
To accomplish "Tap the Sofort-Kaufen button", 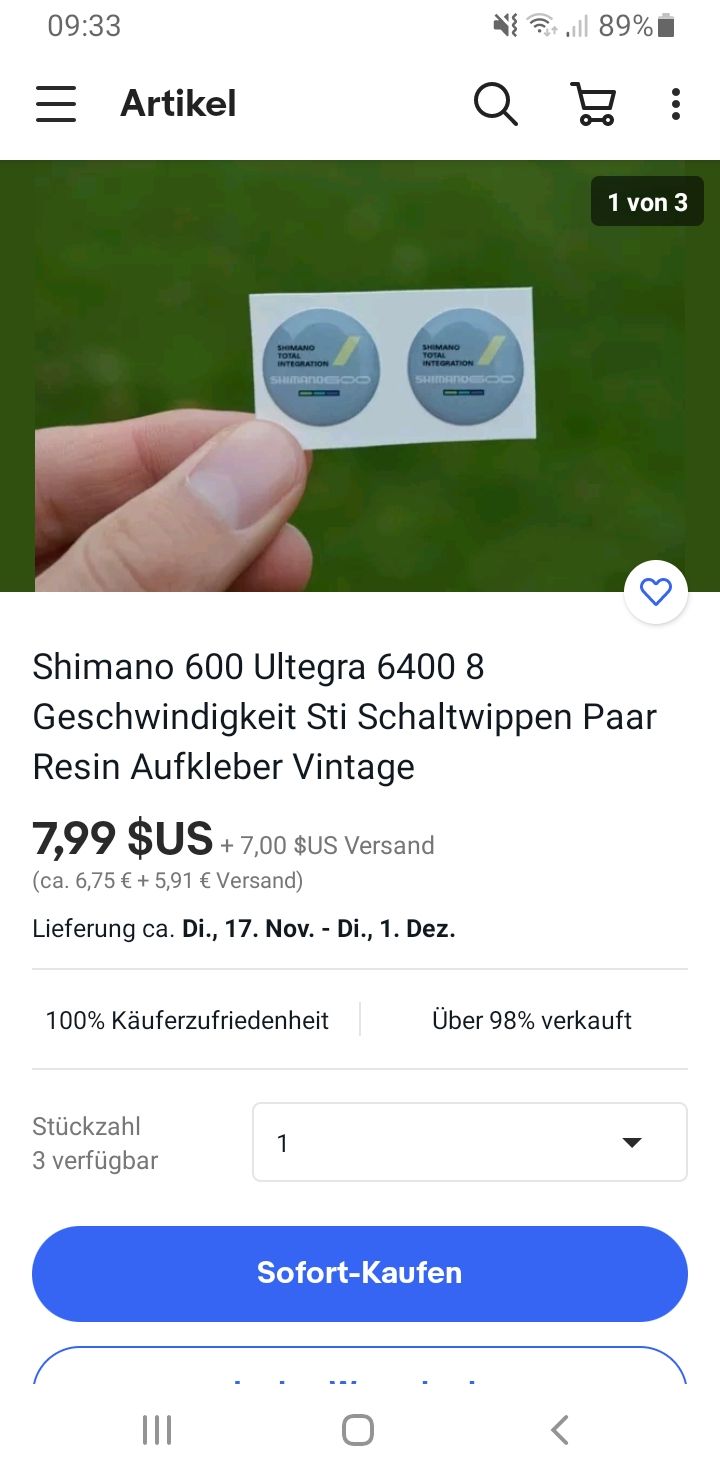I will click(x=360, y=1273).
